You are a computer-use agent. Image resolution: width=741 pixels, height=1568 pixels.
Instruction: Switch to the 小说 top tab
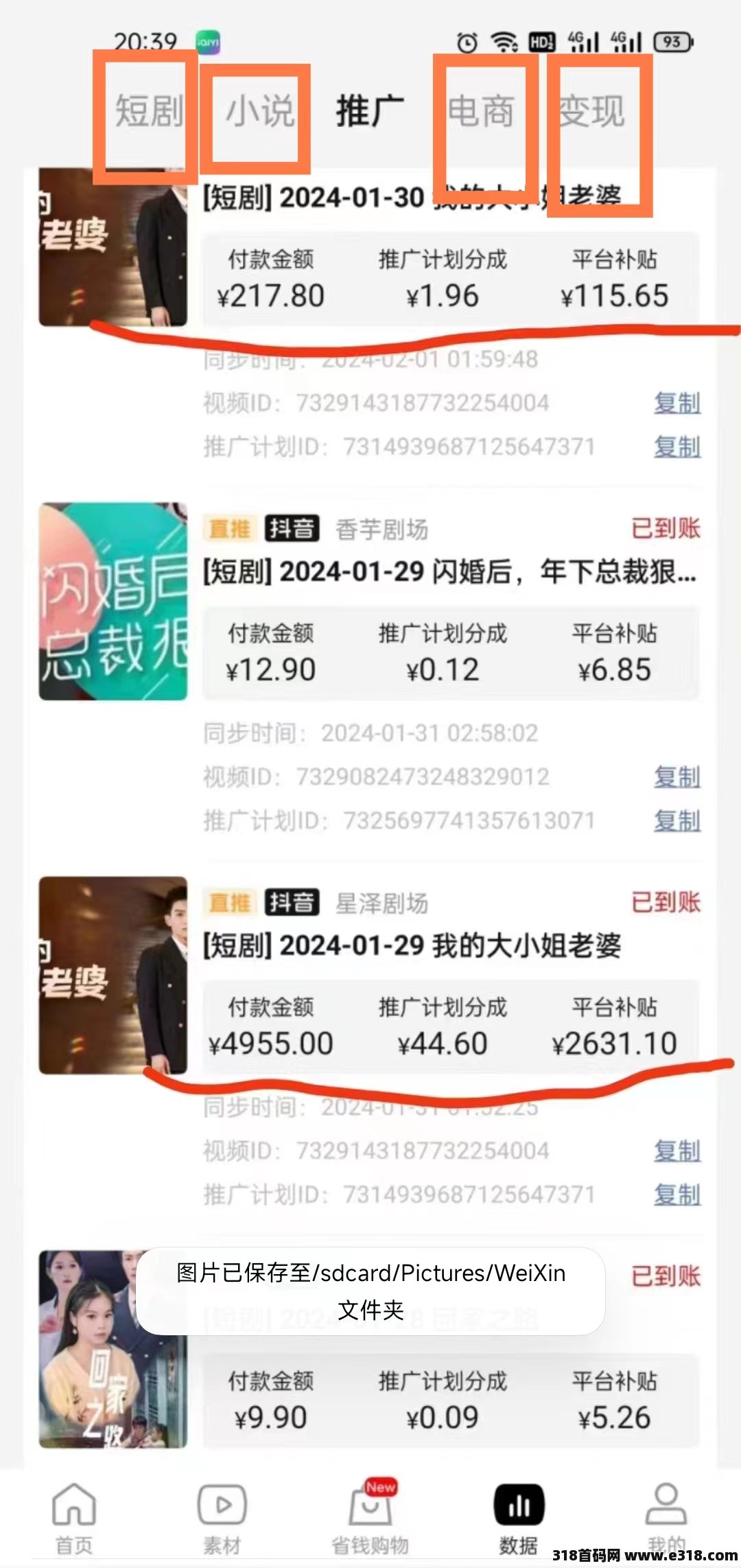pos(259,111)
